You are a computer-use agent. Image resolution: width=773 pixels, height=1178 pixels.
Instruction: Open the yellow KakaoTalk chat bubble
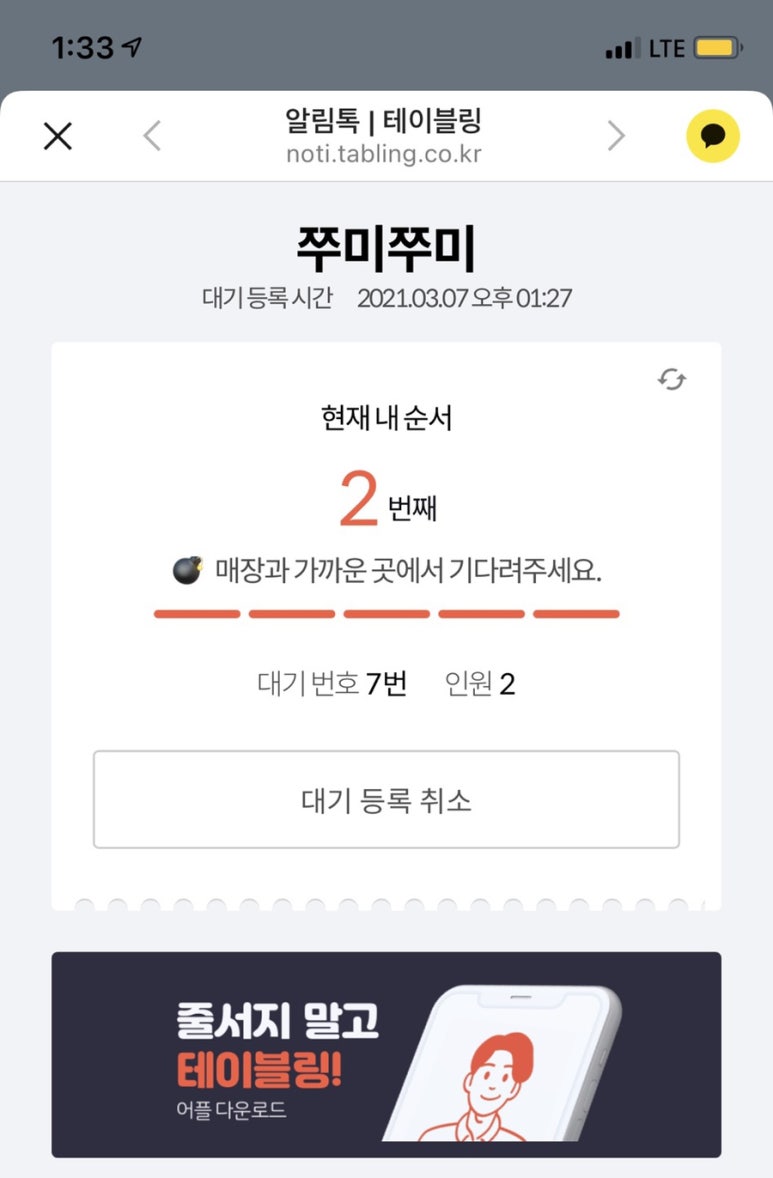tap(712, 136)
